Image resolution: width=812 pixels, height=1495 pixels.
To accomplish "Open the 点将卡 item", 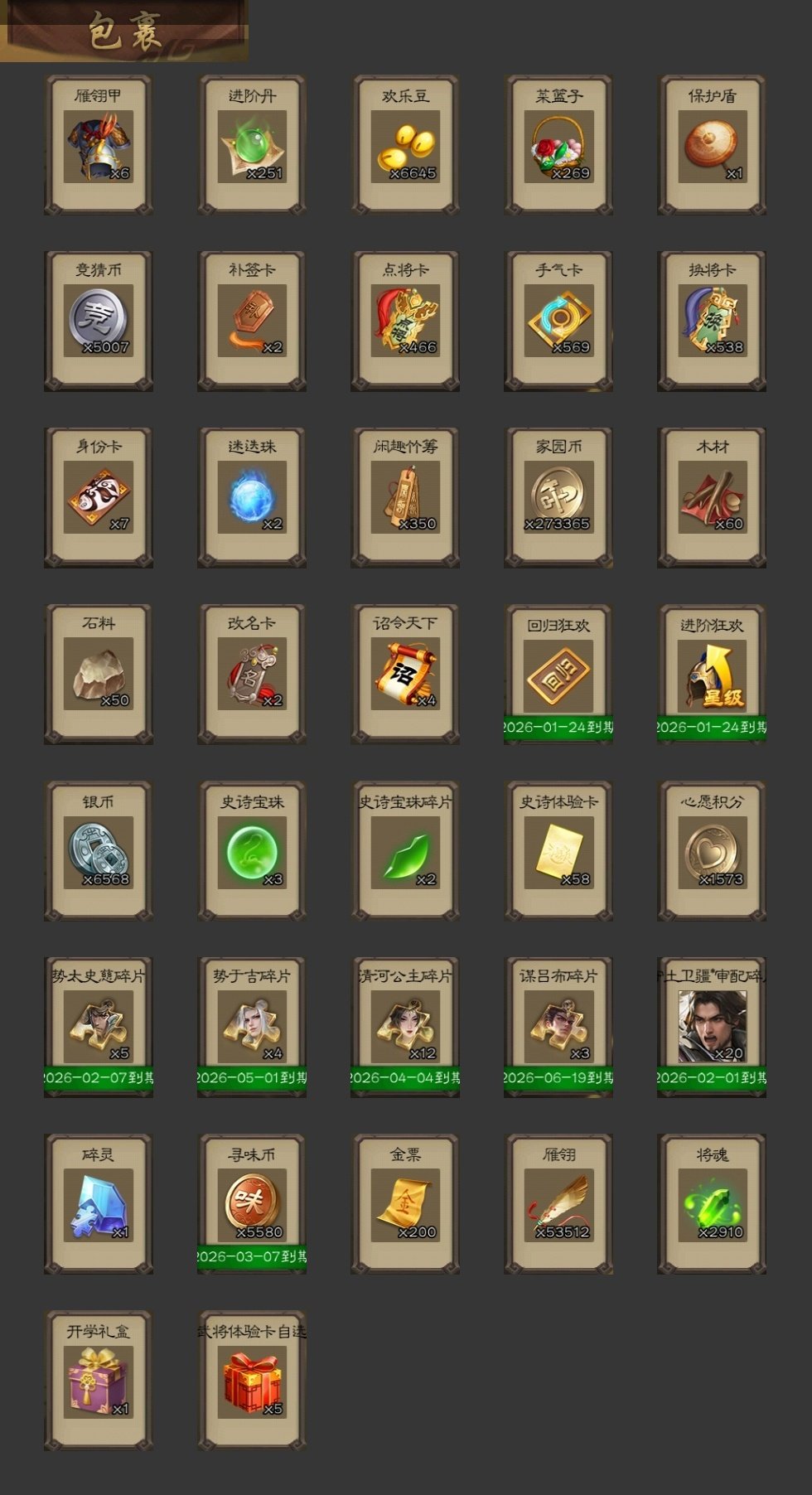I will (x=405, y=322).
